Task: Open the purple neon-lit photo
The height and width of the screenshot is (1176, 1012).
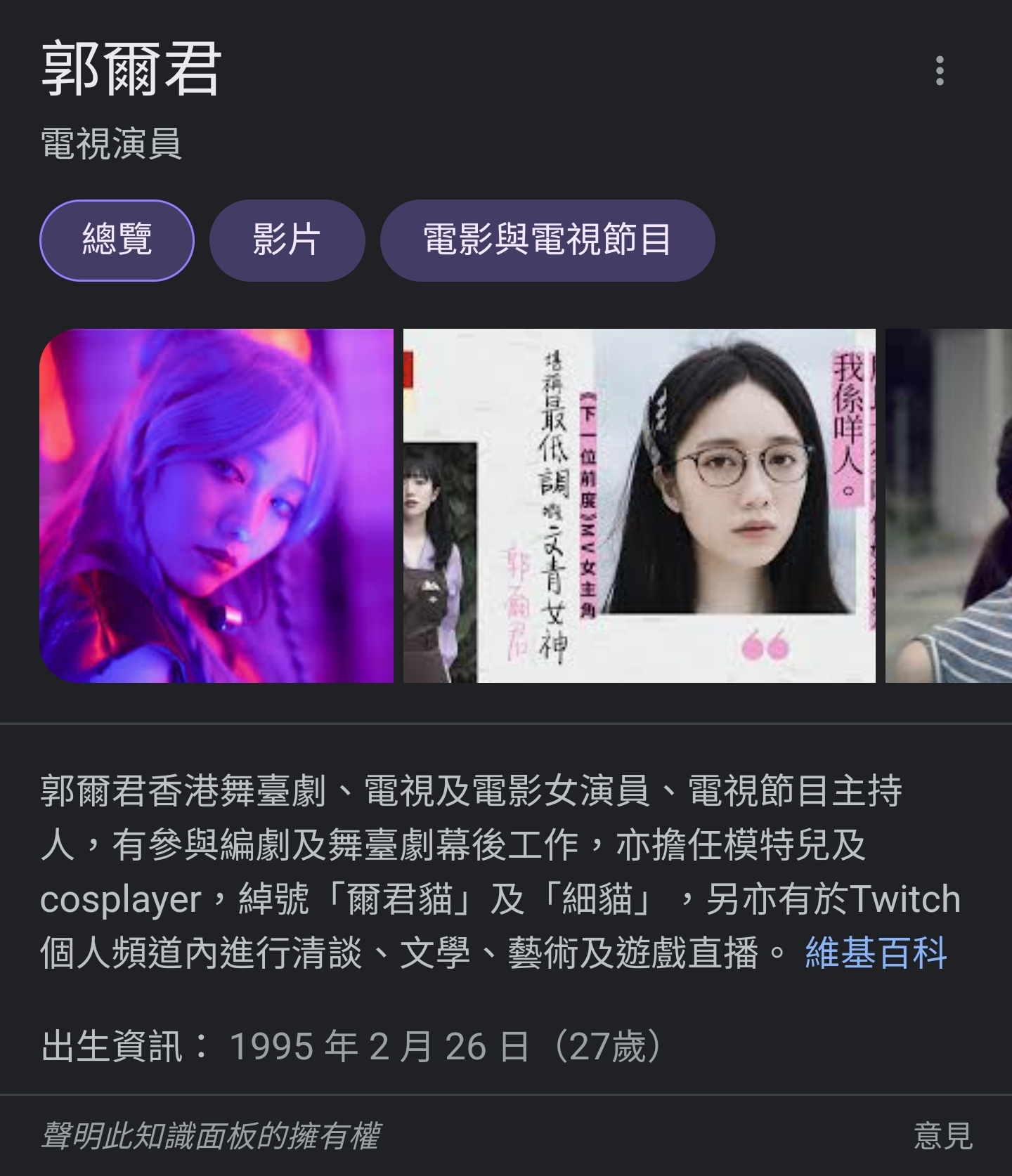Action: coord(216,506)
